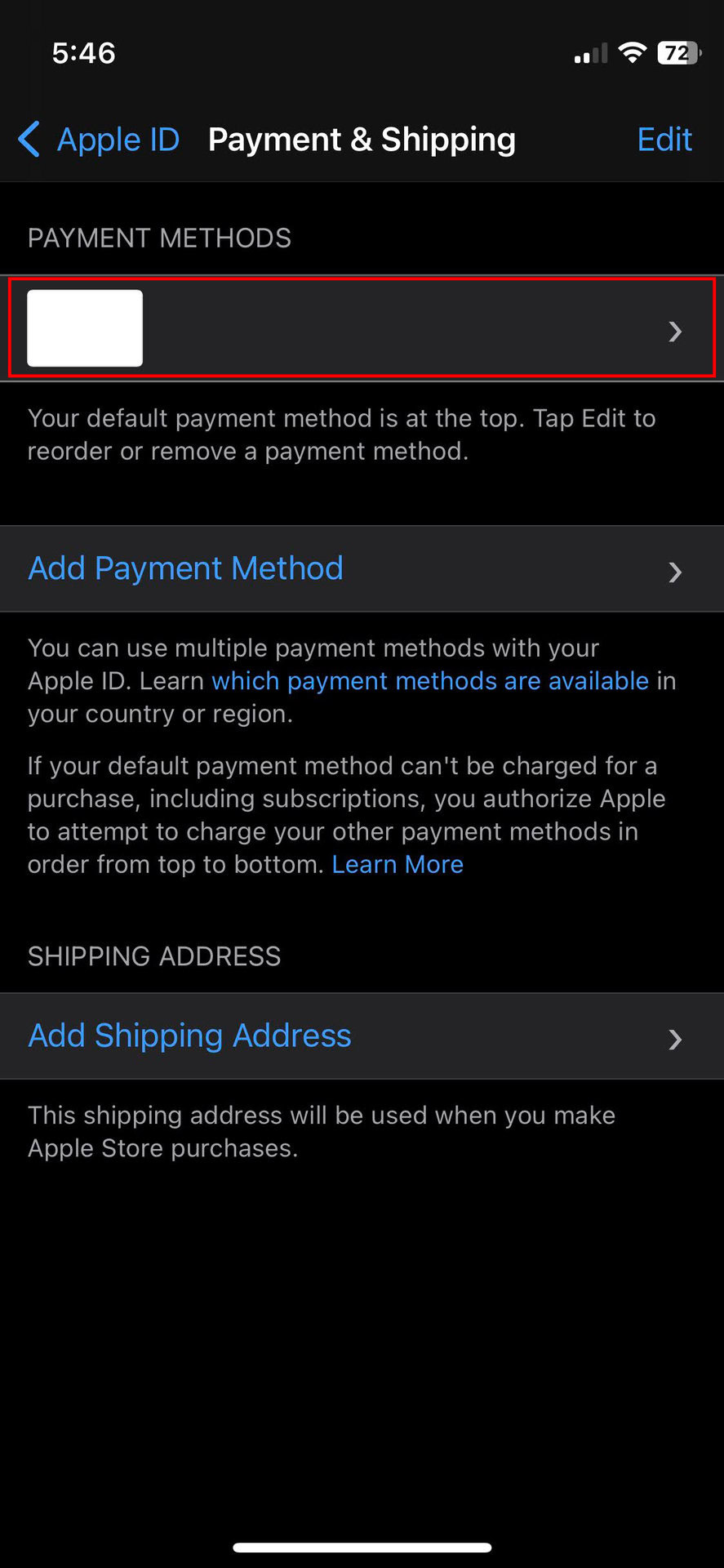Viewport: 724px width, 1568px height.
Task: Open the Learn More link
Action: [x=398, y=865]
